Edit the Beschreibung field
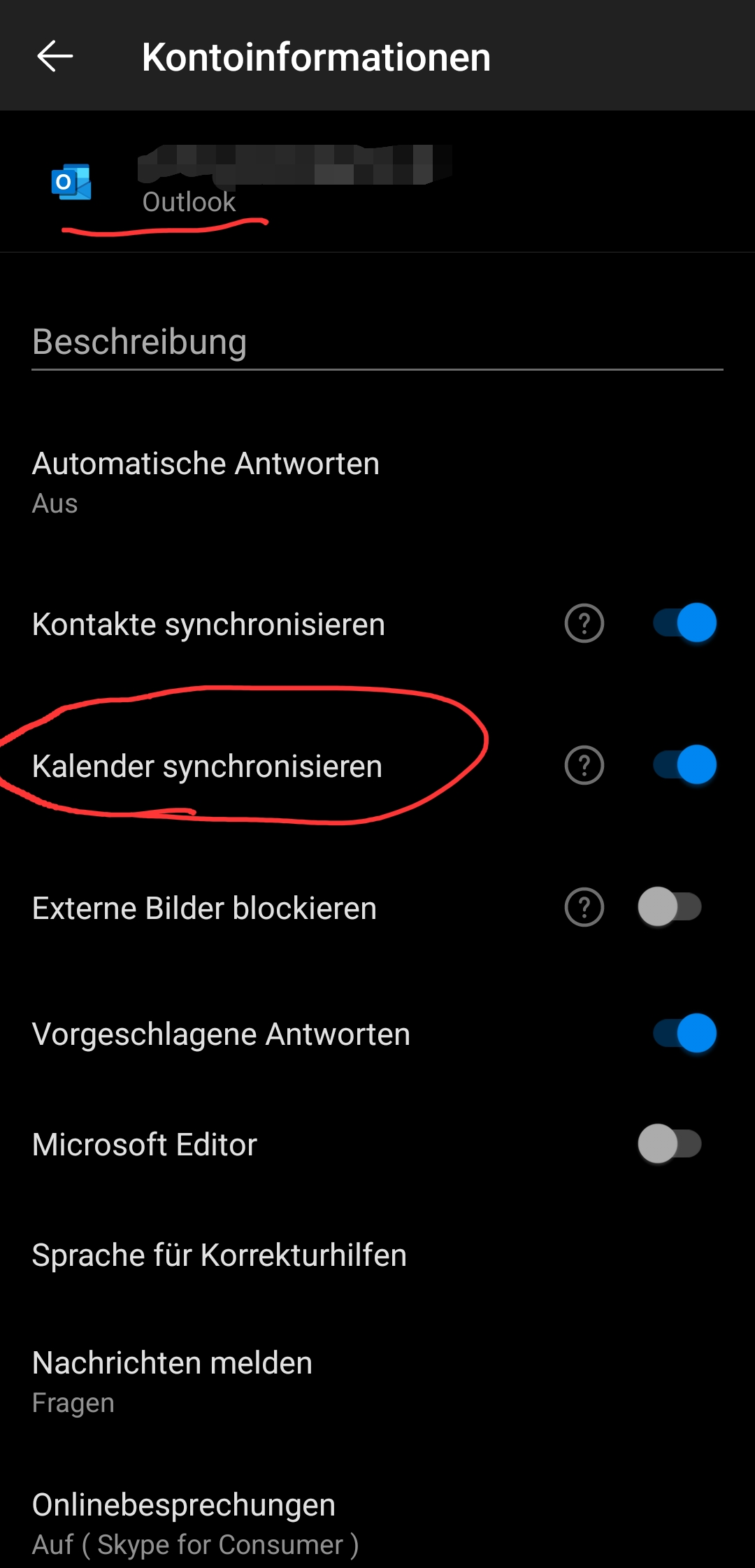 click(x=377, y=343)
